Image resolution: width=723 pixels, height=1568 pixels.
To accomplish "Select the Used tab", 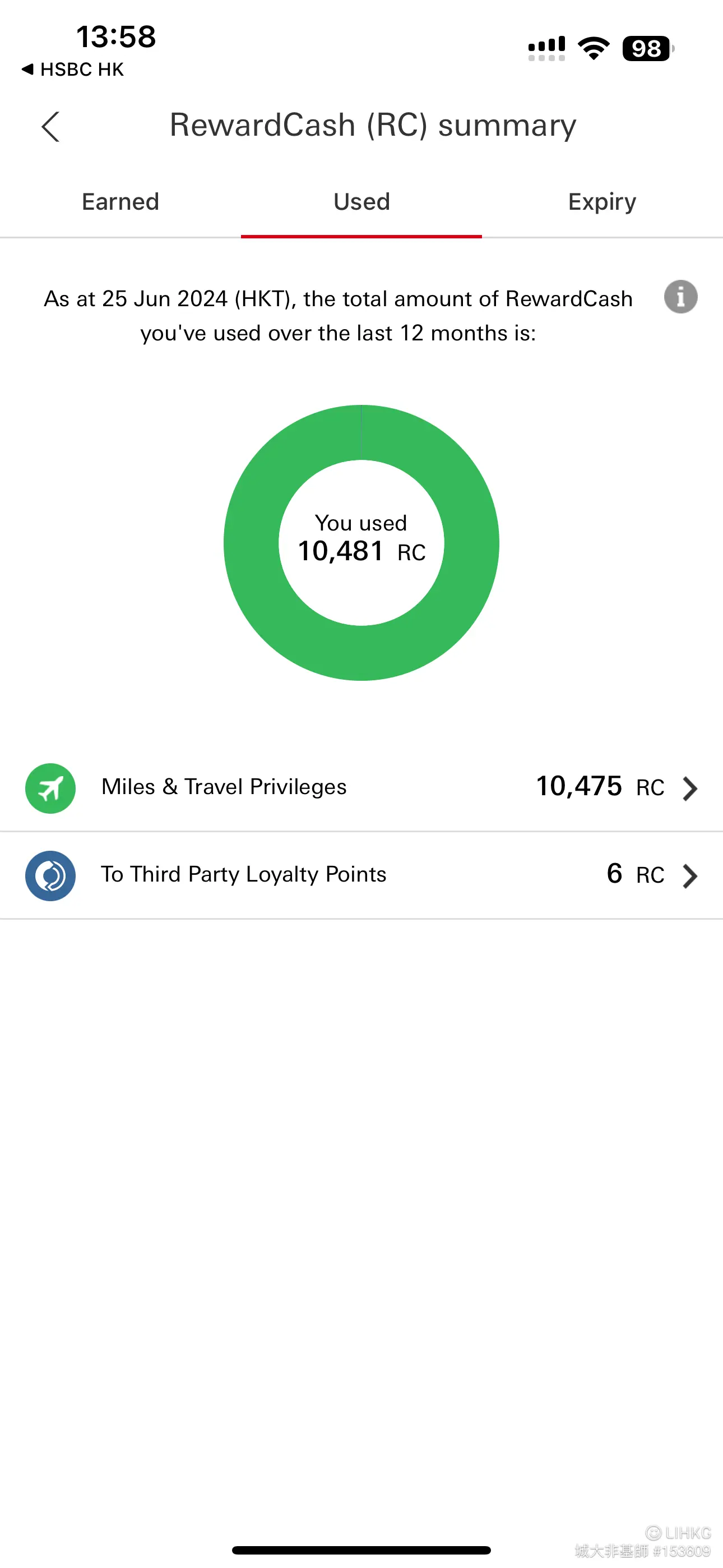I will [361, 202].
